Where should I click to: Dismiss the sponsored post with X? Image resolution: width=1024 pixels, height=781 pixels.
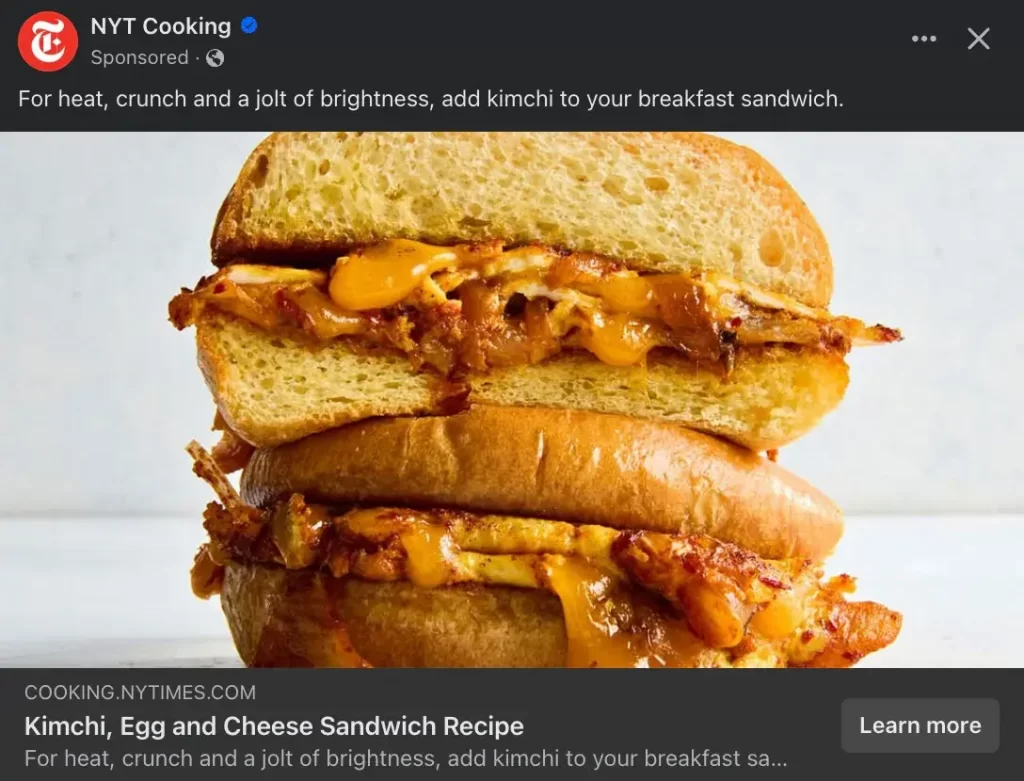(x=978, y=39)
